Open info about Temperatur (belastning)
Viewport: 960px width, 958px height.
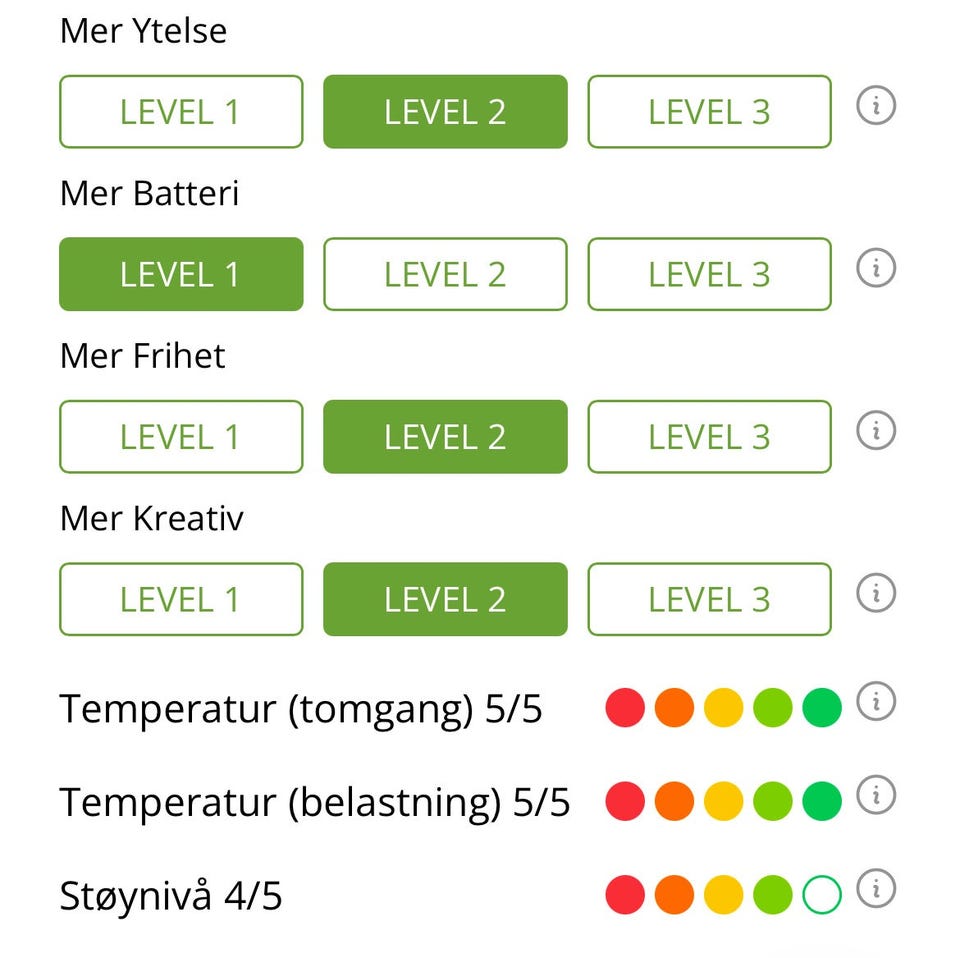[x=876, y=795]
